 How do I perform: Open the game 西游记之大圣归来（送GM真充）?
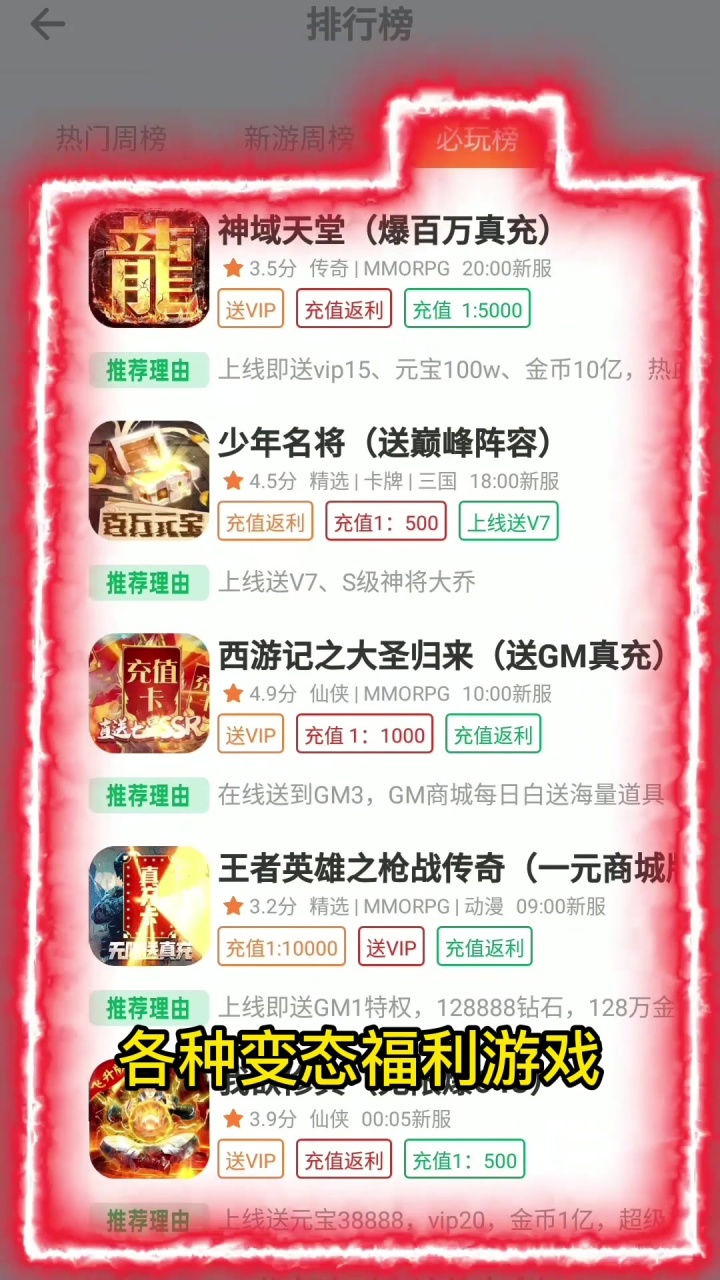click(440, 656)
